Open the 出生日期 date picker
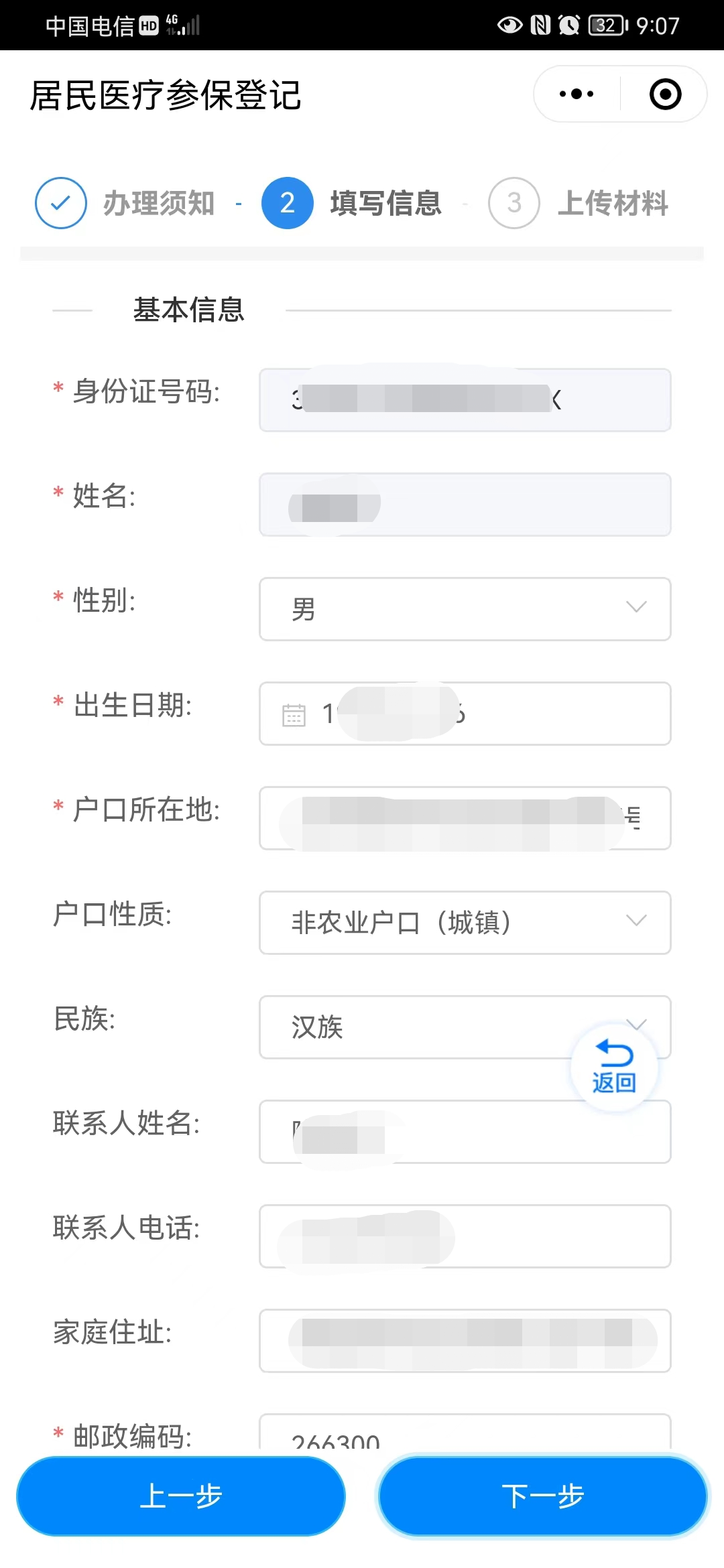724x1568 pixels. coord(465,714)
